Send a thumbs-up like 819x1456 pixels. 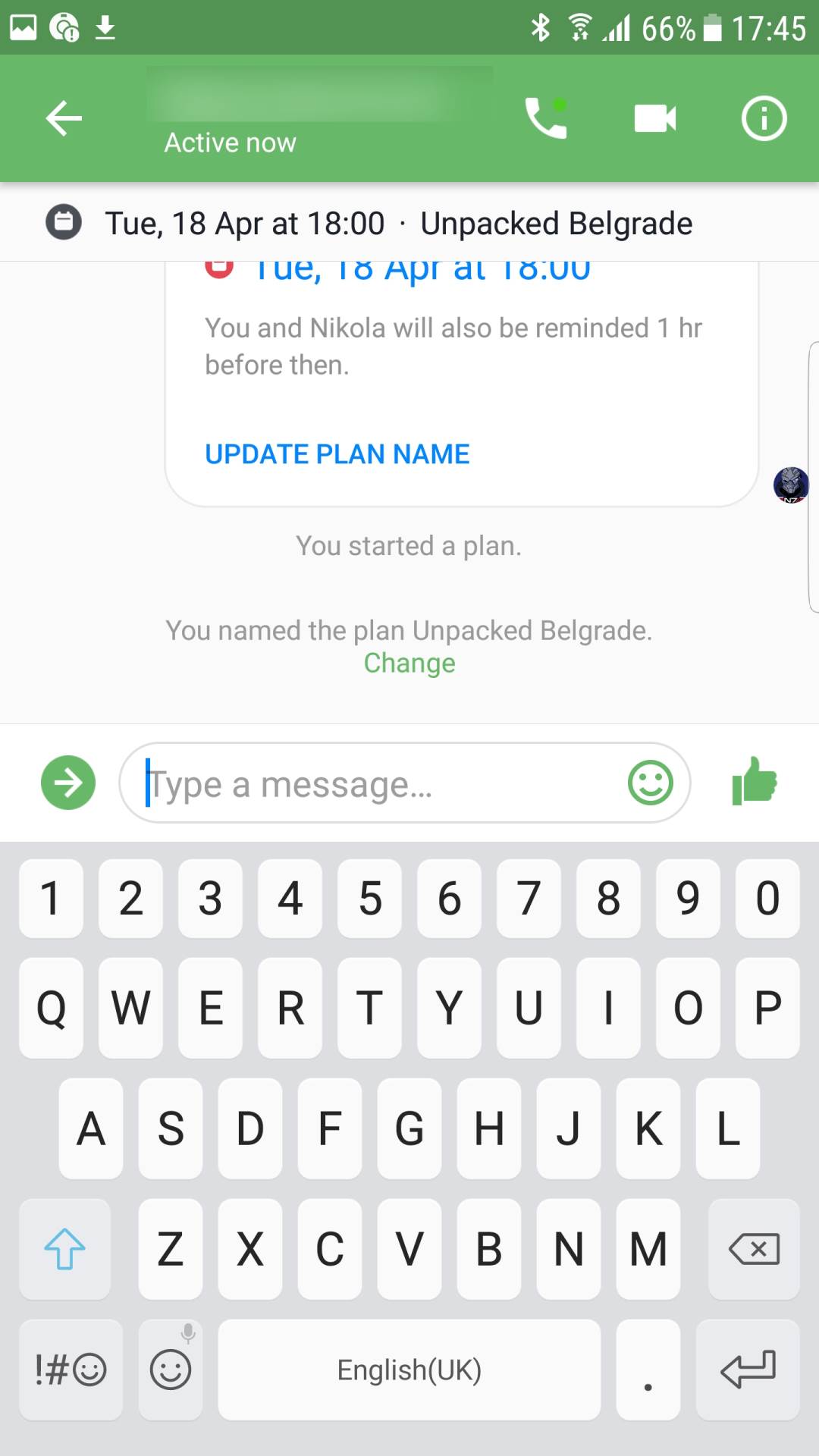tap(755, 781)
